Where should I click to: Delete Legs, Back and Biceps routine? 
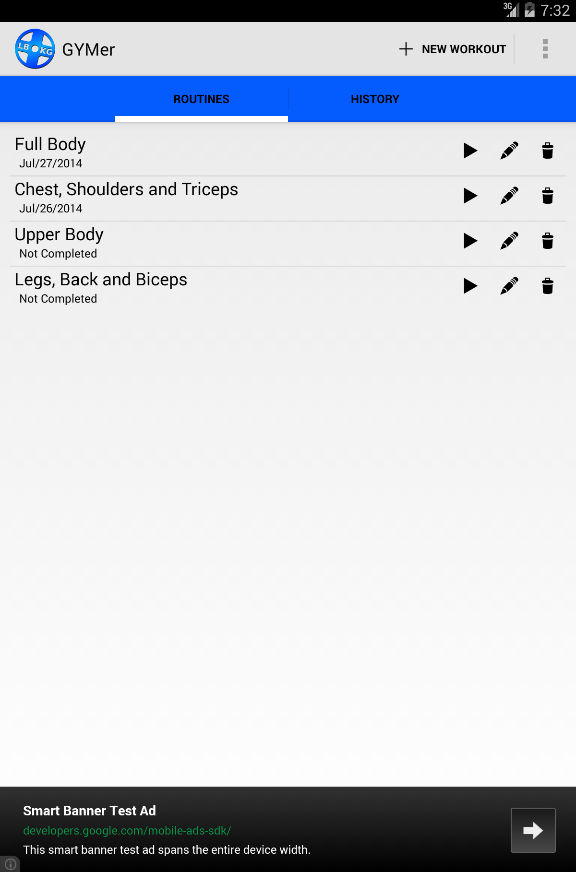pyautogui.click(x=548, y=286)
